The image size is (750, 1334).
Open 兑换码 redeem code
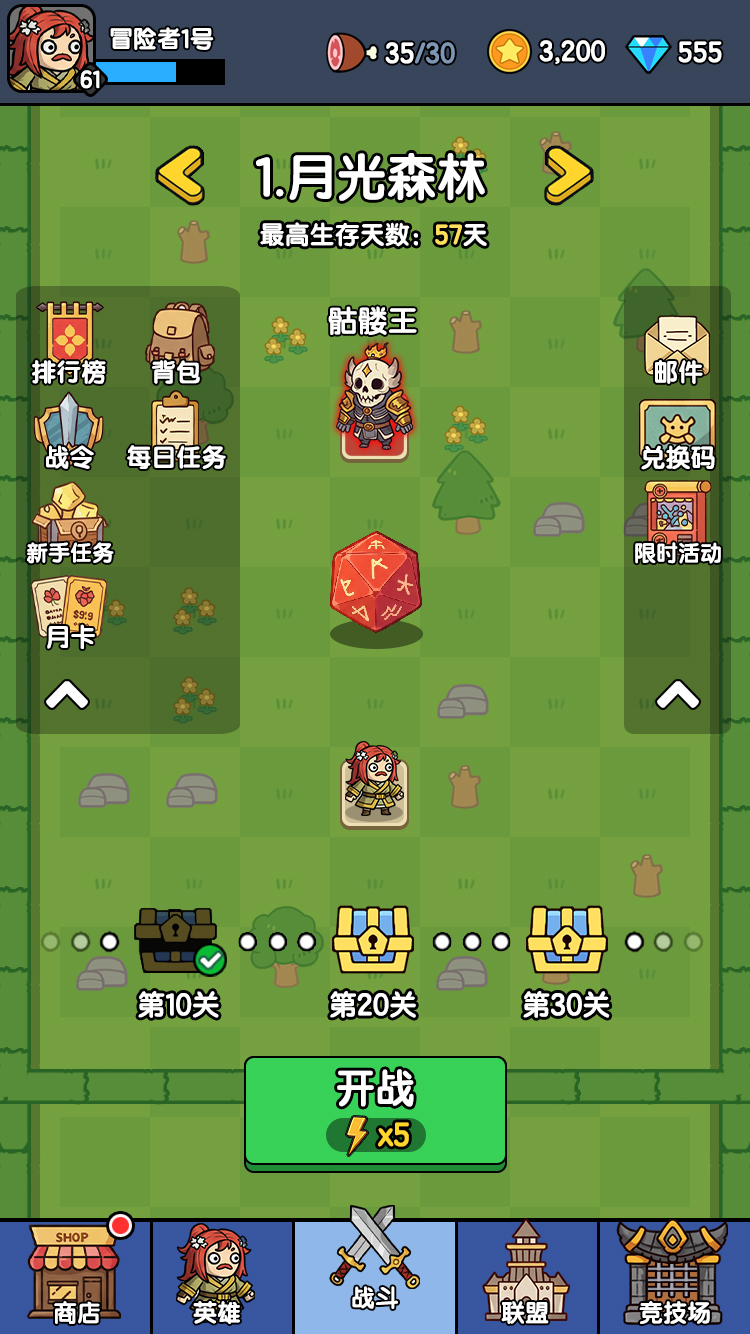pyautogui.click(x=677, y=435)
